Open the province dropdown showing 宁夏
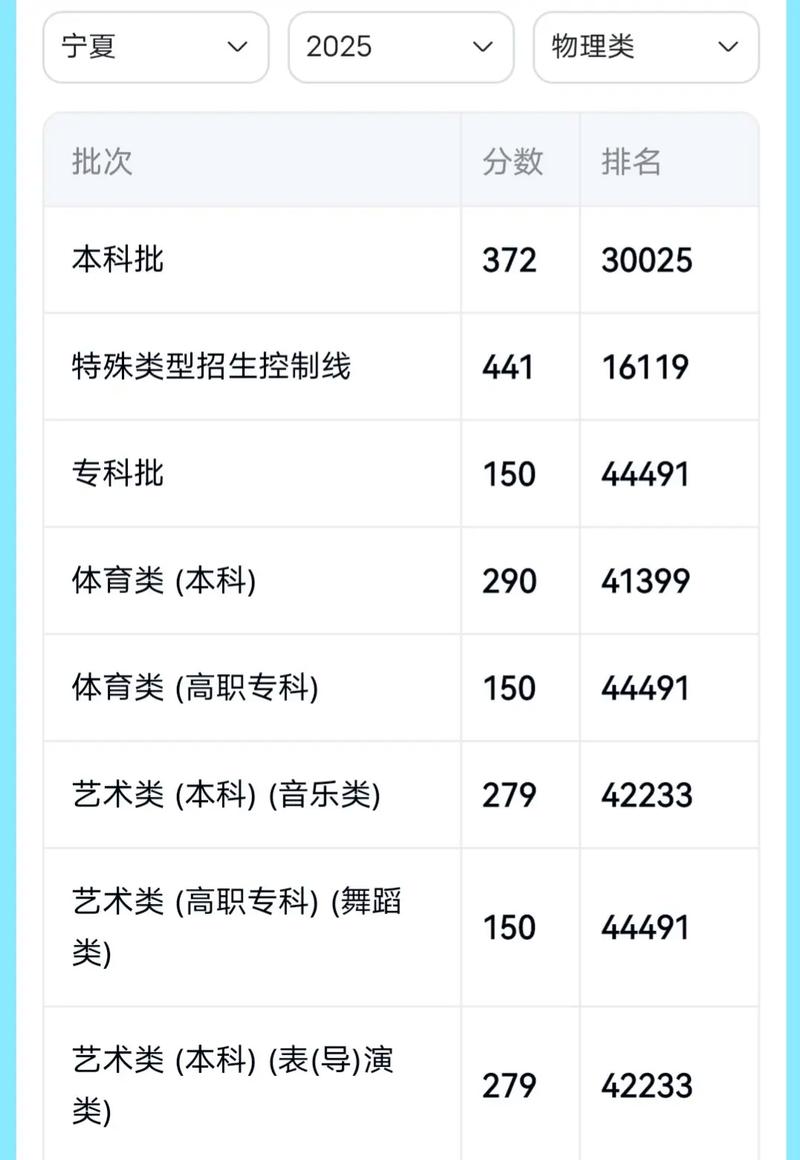800x1160 pixels. tap(155, 47)
